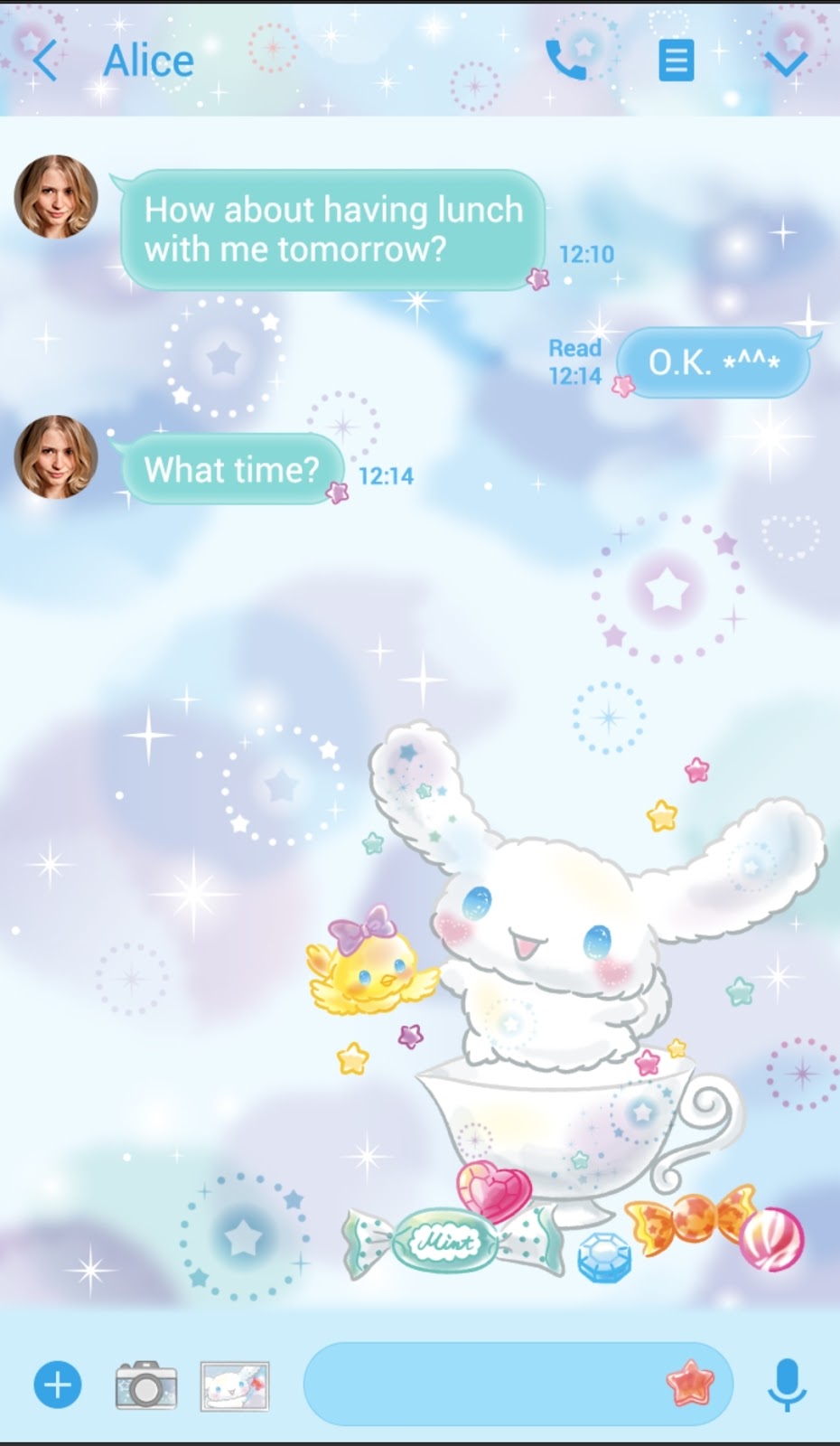Open Alice's profile photo beside lunch message

(x=56, y=197)
